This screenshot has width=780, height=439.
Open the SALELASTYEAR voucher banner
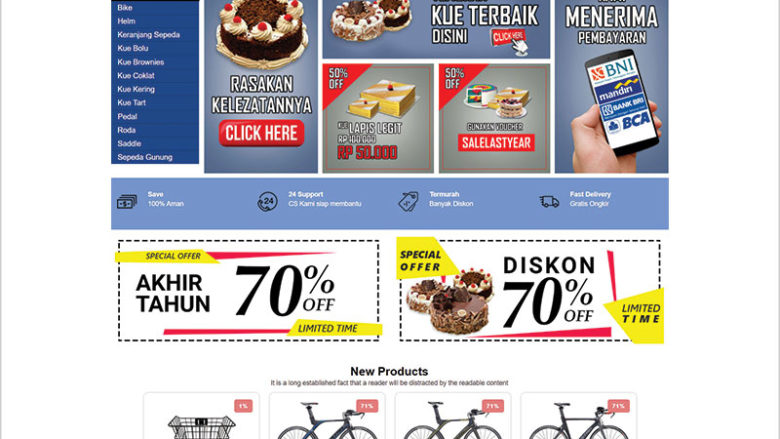pyautogui.click(x=494, y=117)
